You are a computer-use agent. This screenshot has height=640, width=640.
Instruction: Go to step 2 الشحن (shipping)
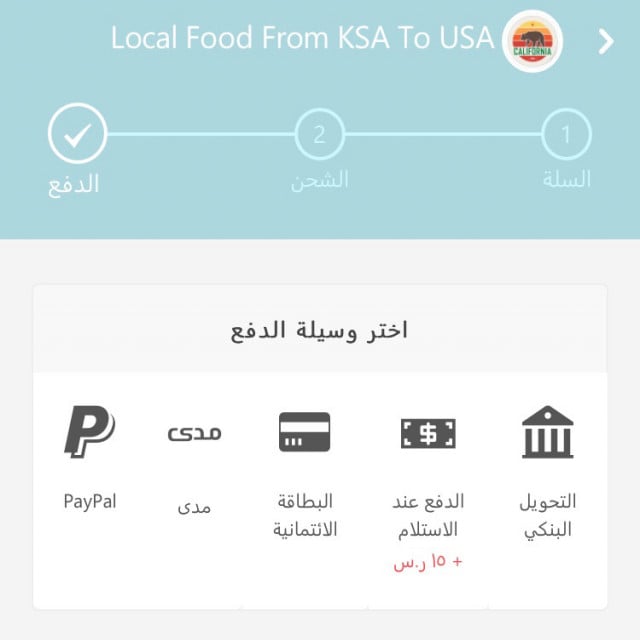[319, 135]
